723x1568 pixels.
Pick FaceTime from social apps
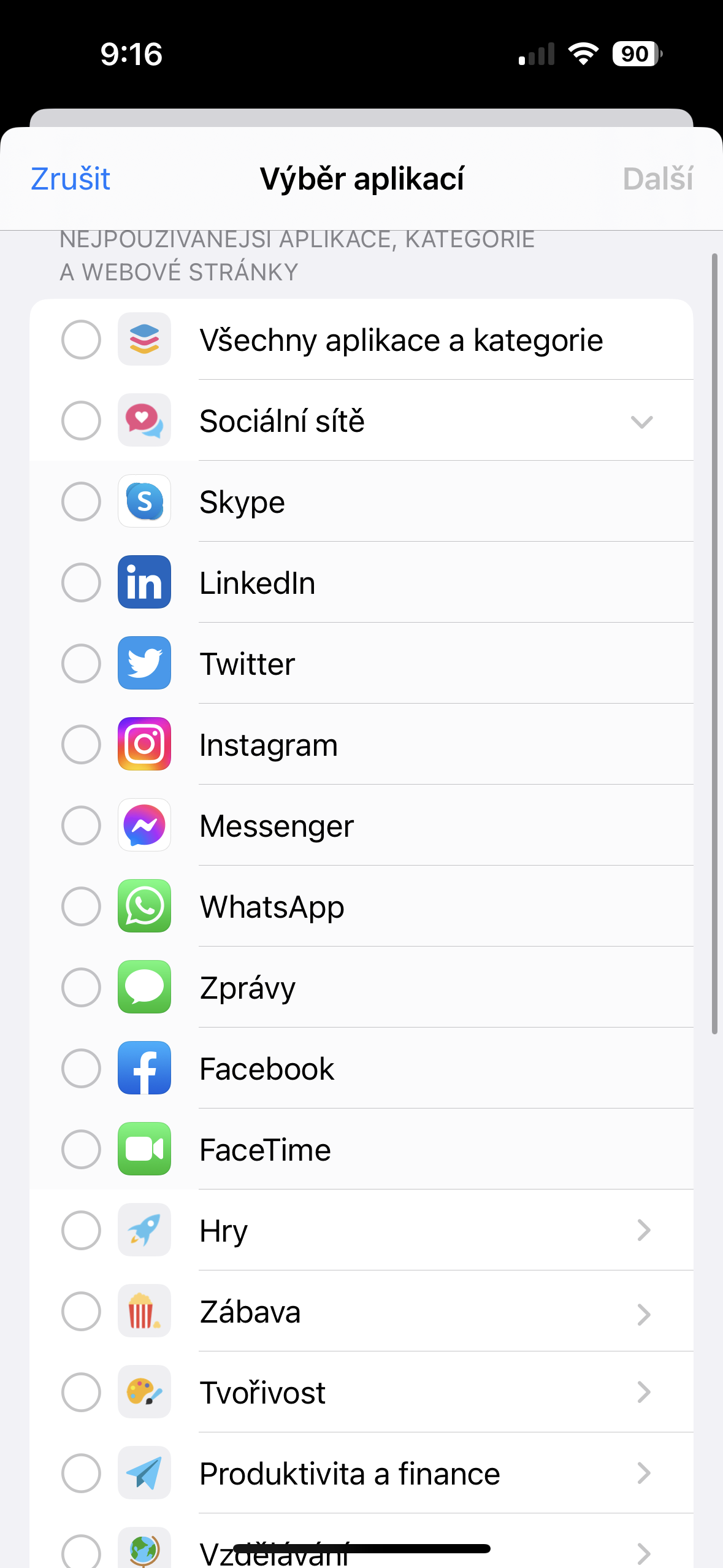click(81, 1150)
